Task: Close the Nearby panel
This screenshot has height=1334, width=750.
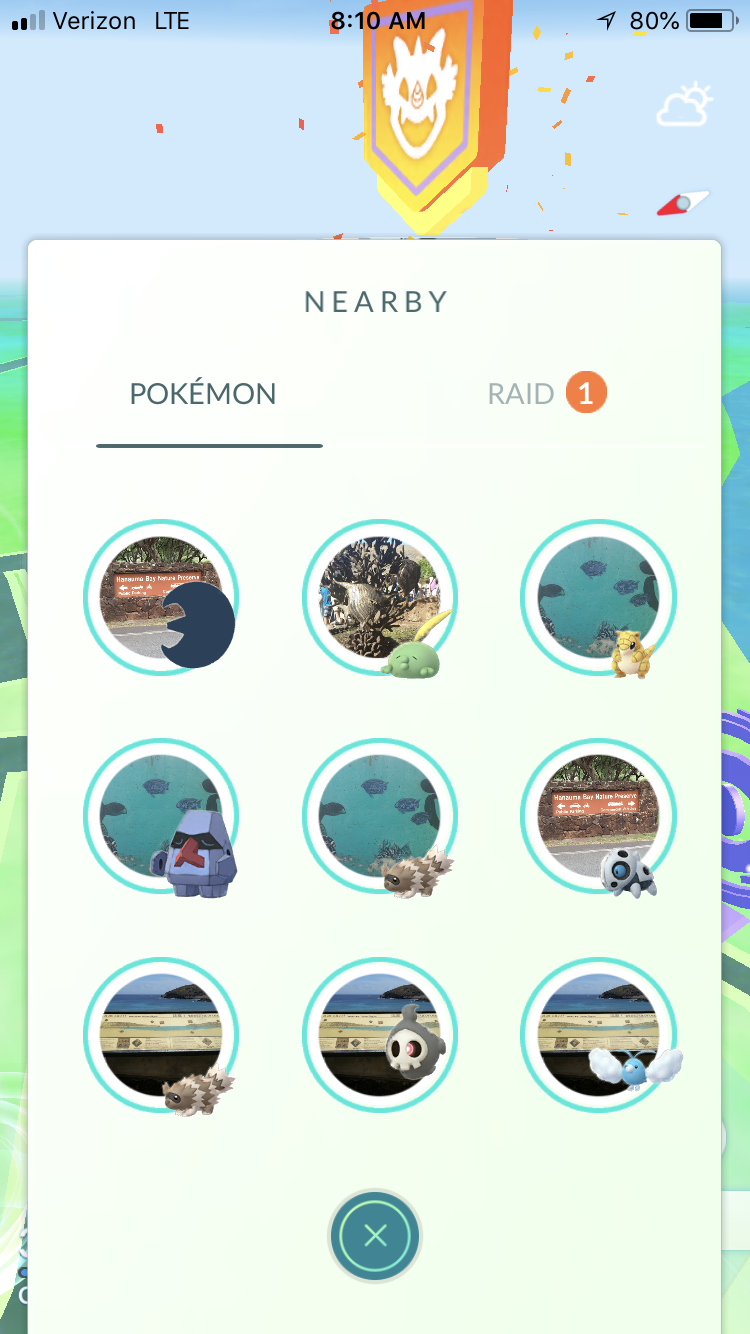Action: 375,1236
